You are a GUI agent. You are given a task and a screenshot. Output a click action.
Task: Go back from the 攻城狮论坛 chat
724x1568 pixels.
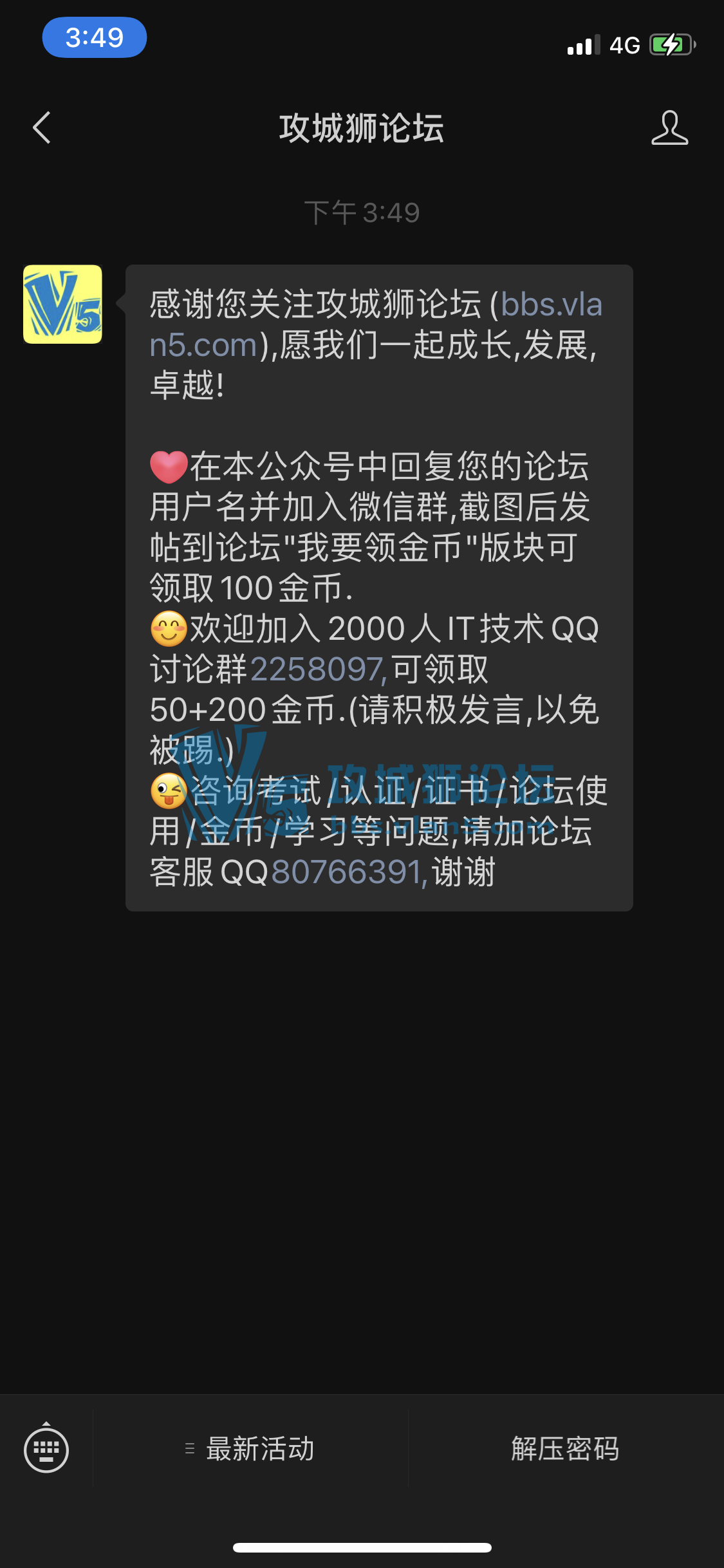pos(42,127)
